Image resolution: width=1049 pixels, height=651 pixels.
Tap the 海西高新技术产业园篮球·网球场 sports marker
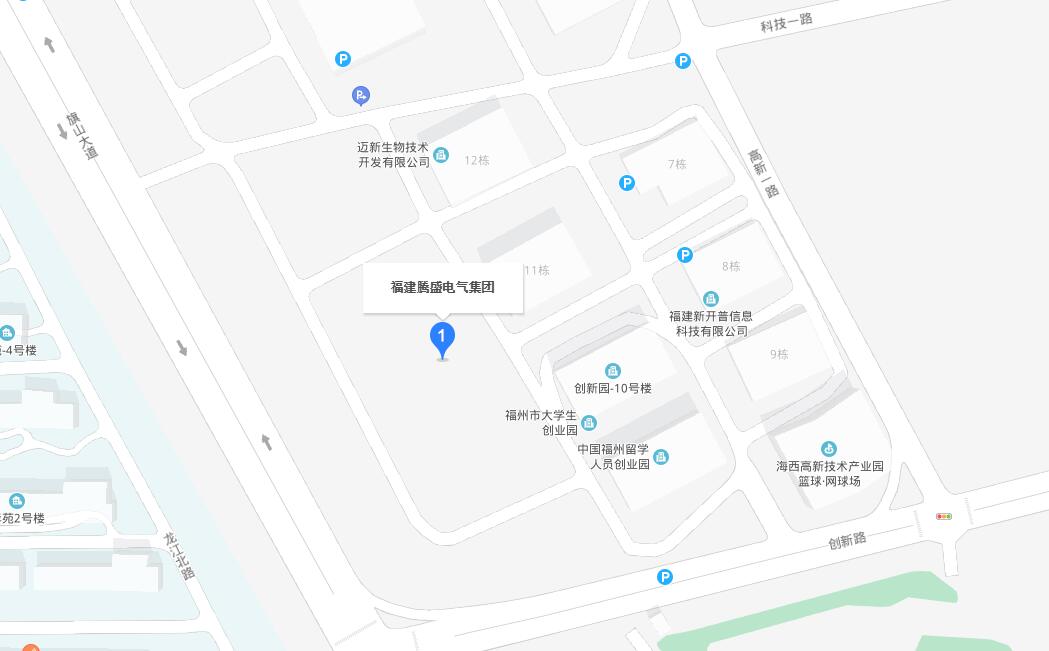pyautogui.click(x=829, y=449)
